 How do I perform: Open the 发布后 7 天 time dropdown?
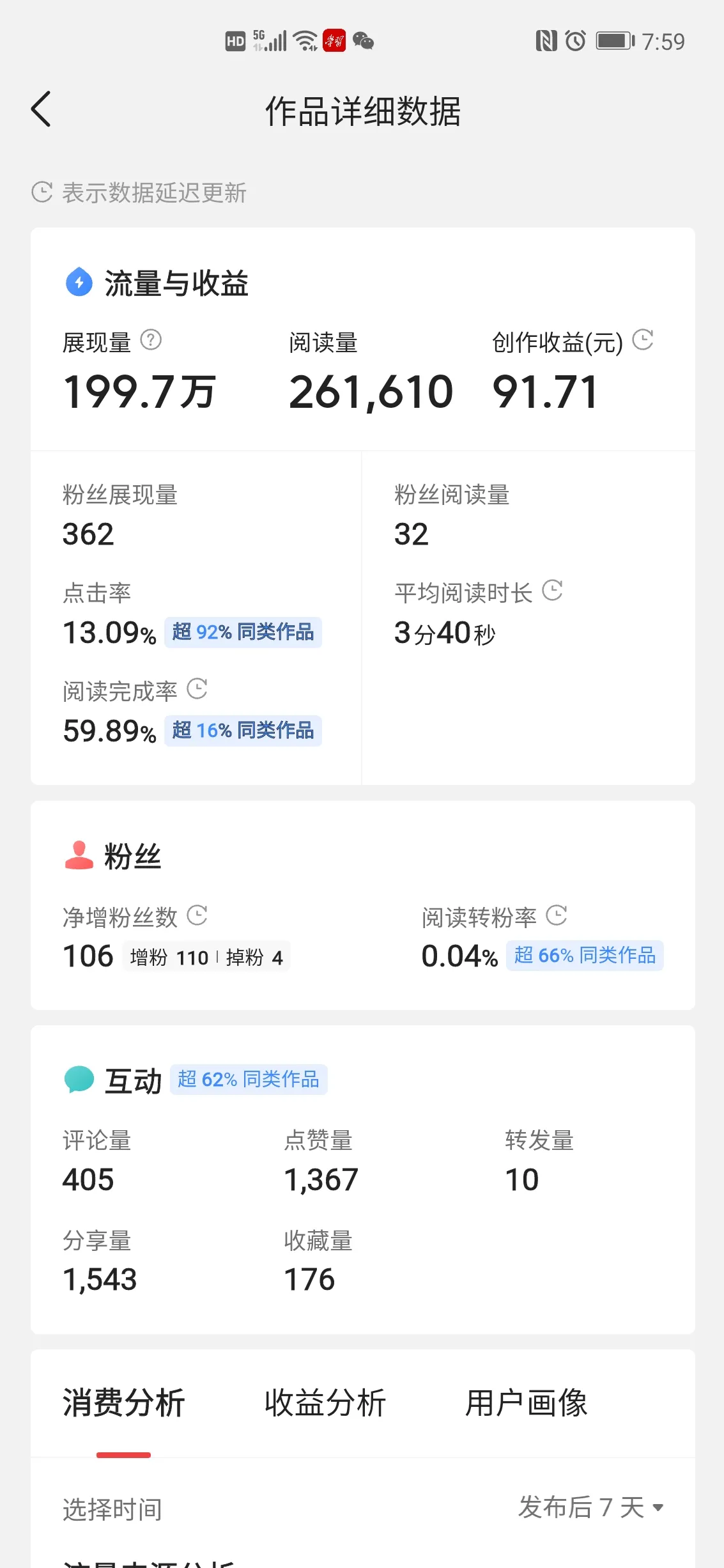(591, 1507)
